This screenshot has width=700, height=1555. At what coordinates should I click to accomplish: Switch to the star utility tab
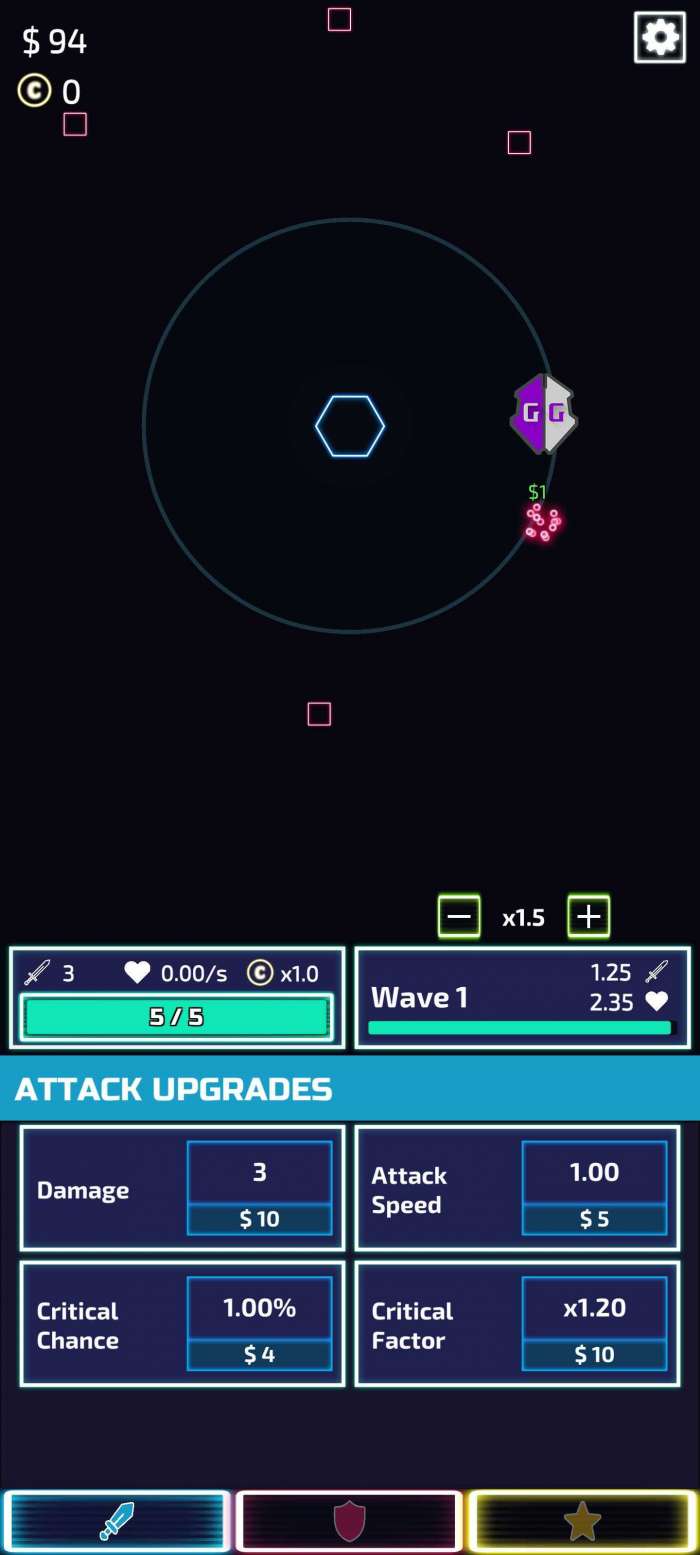(x=582, y=1521)
